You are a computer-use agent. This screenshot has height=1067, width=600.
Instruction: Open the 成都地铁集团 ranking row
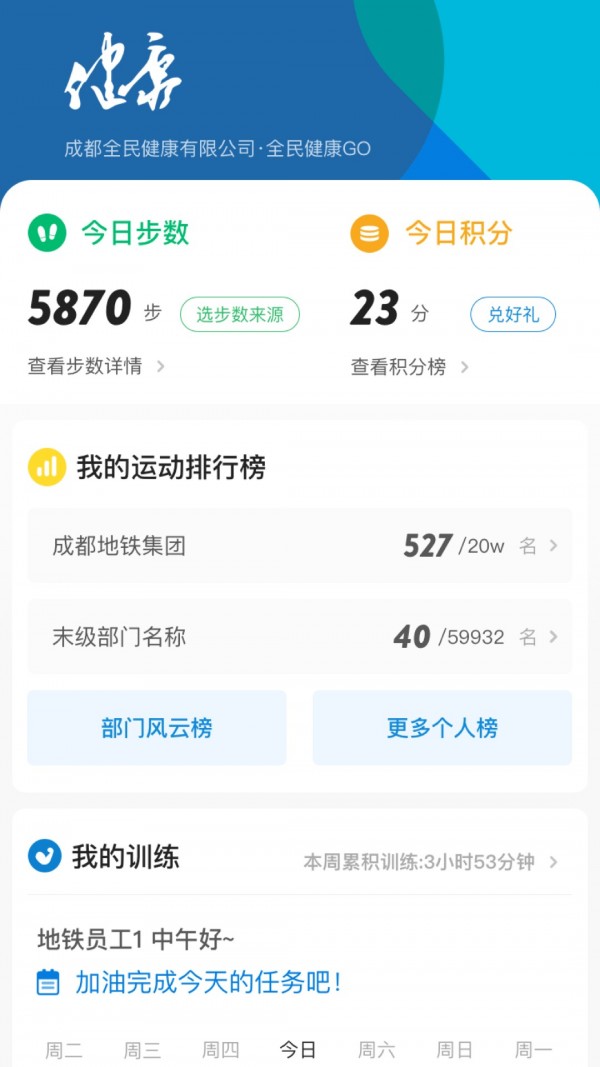tap(300, 546)
